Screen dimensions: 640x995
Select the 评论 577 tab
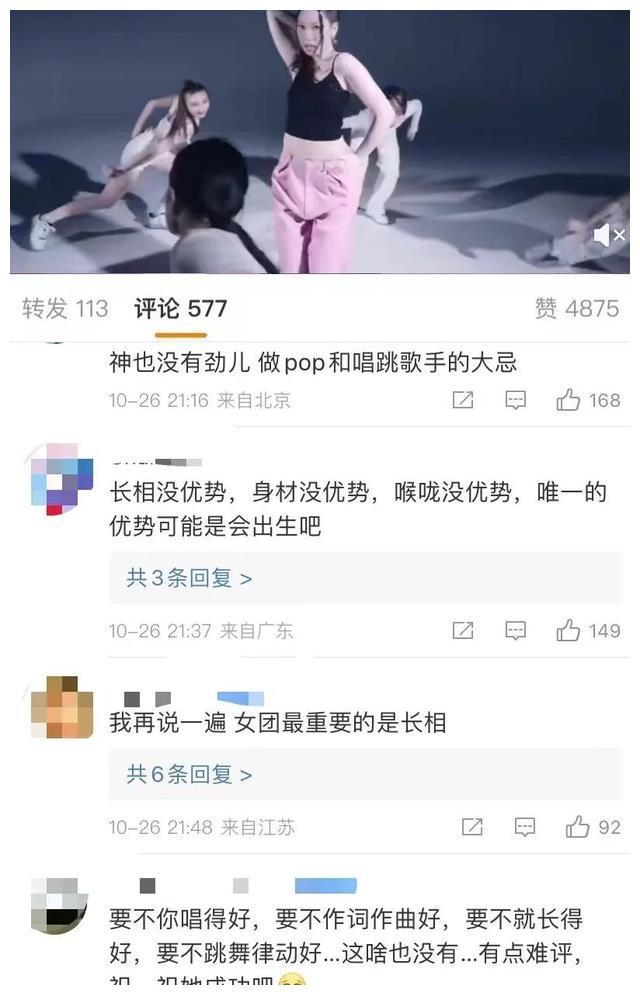181,309
